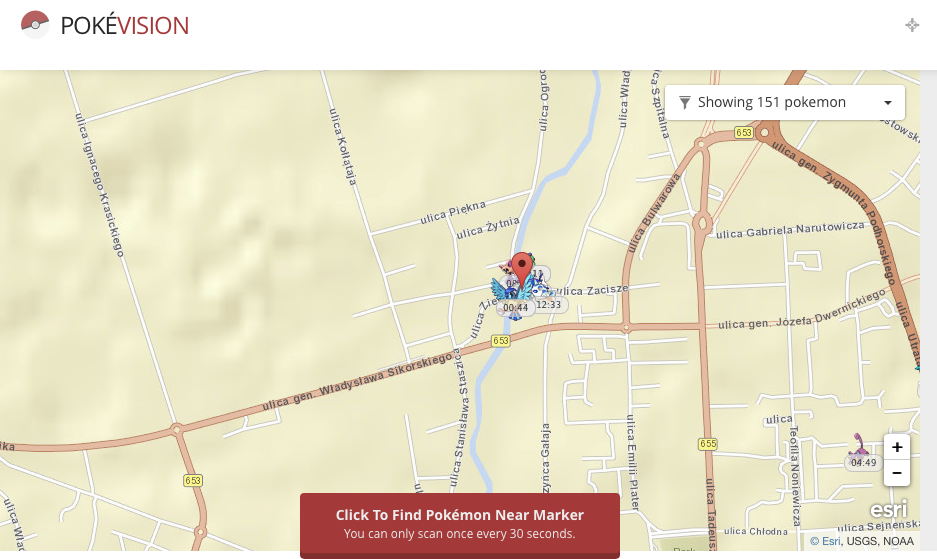
Task: Tap the location crosshair icon
Action: pos(912,25)
